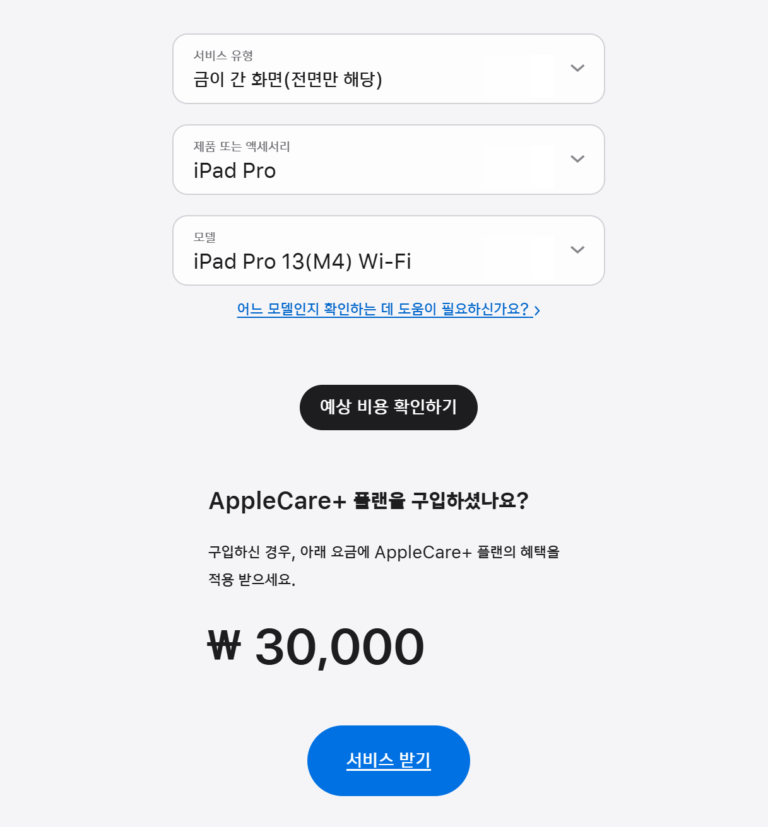Open the model identification help link
The height and width of the screenshot is (827, 768).
tap(387, 310)
